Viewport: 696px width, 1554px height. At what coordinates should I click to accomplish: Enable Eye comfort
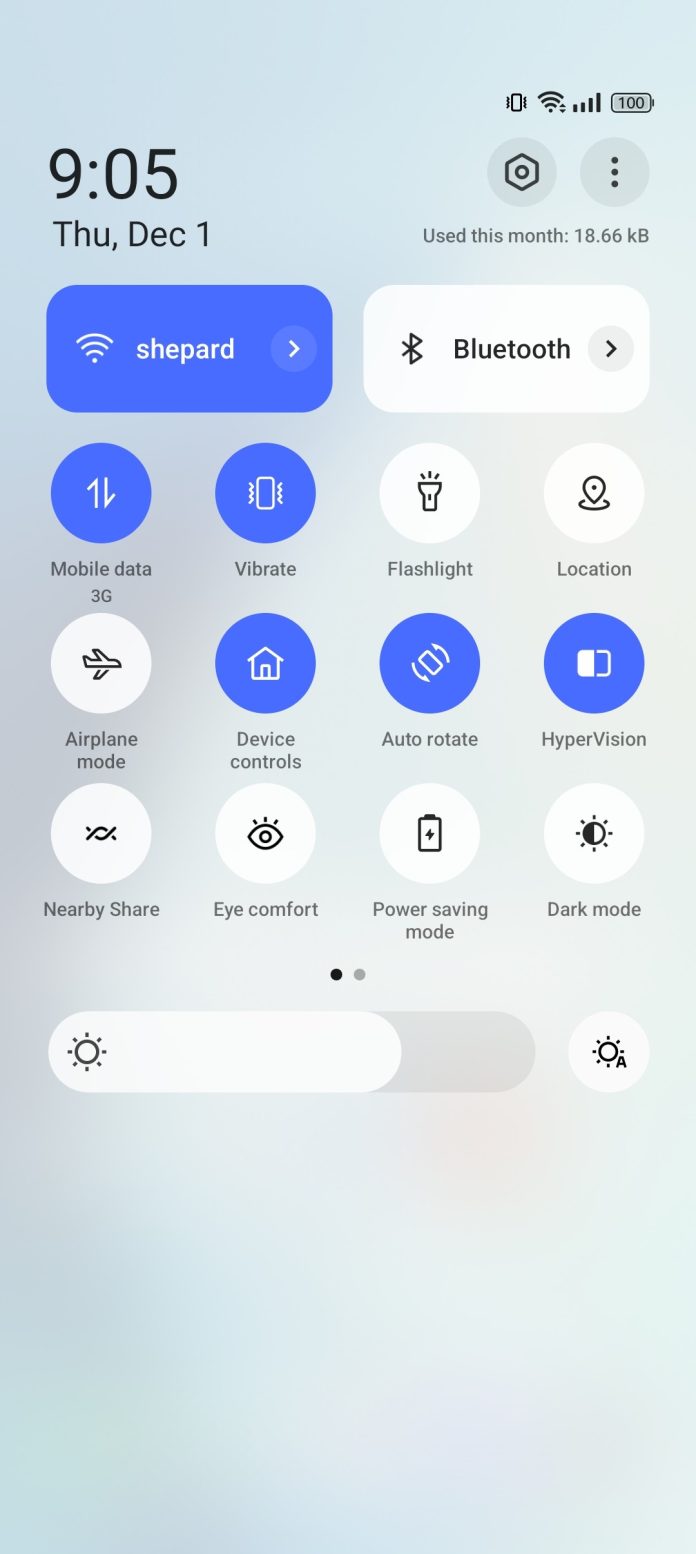pos(265,833)
